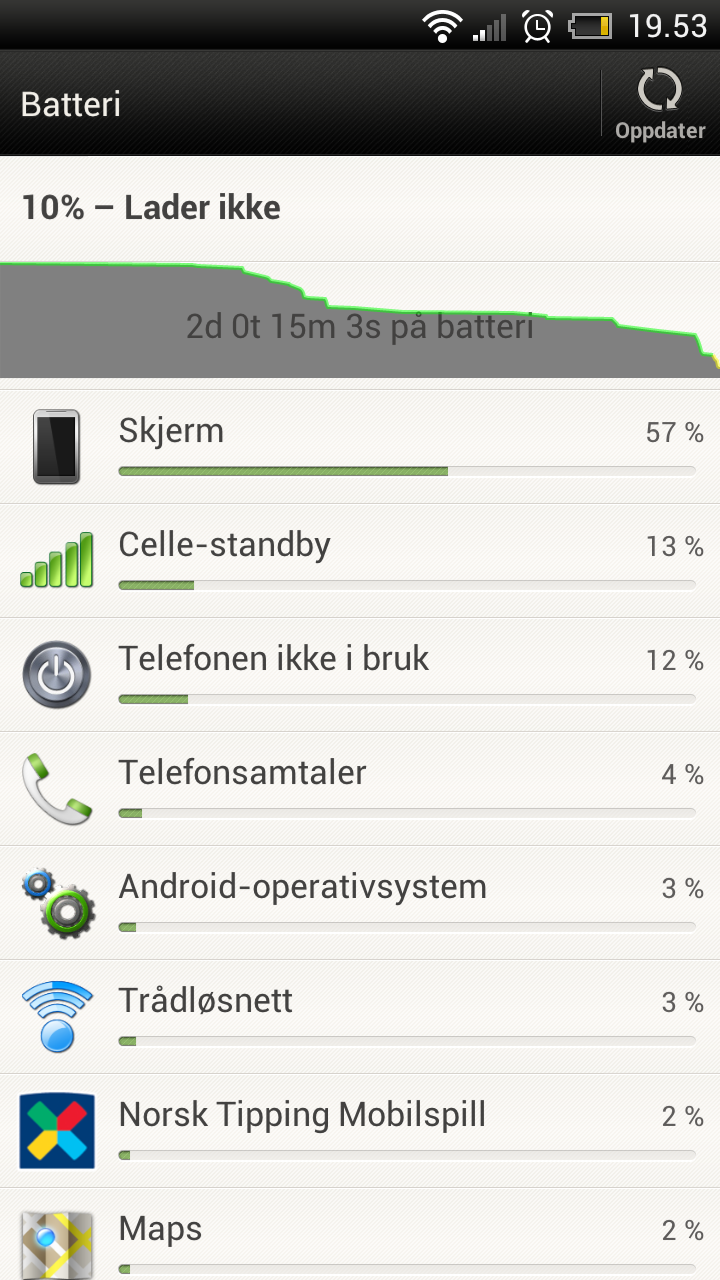
Task: Open Maps battery usage details
Action: [x=360, y=1234]
